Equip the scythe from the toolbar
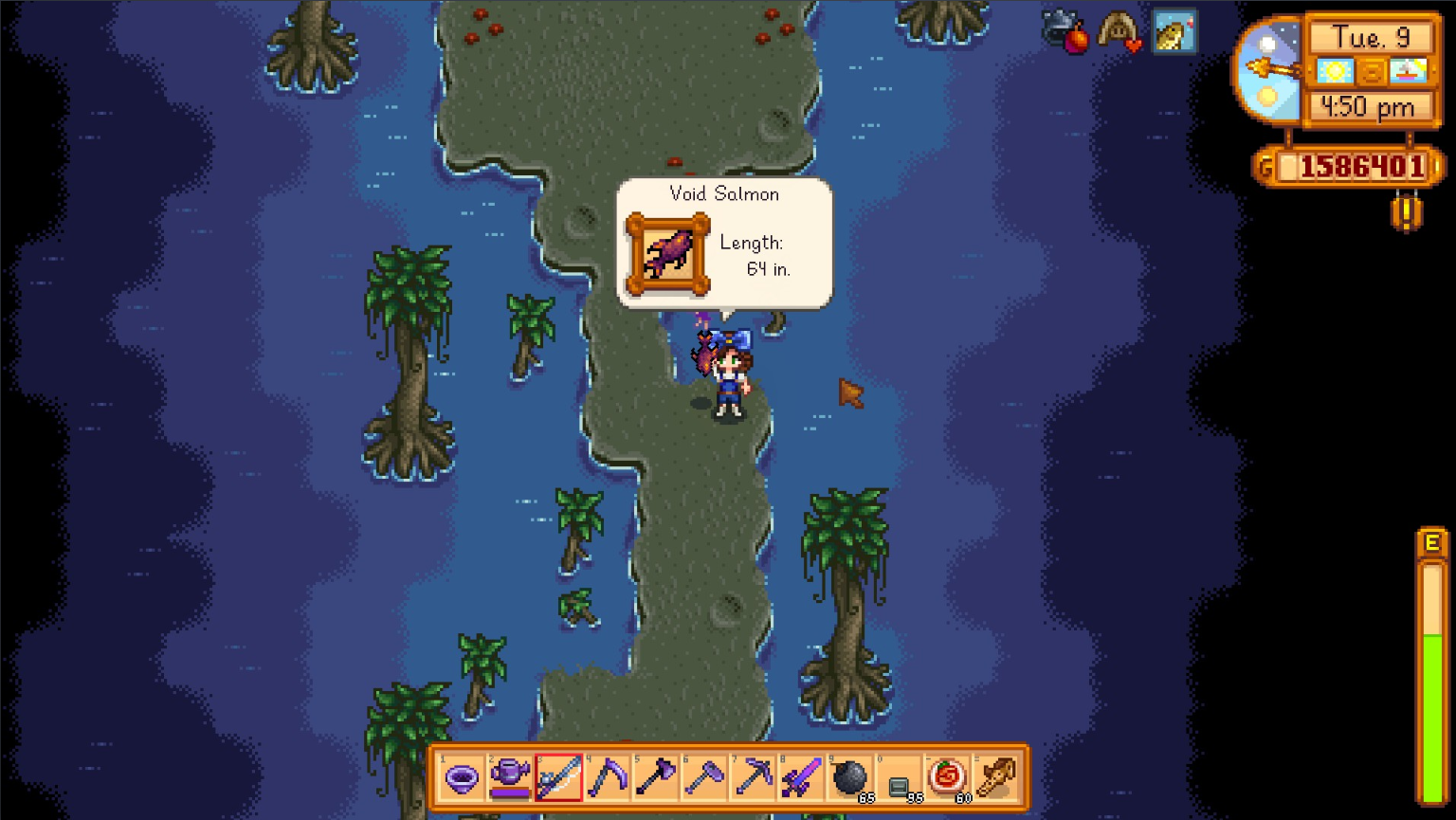 point(607,778)
